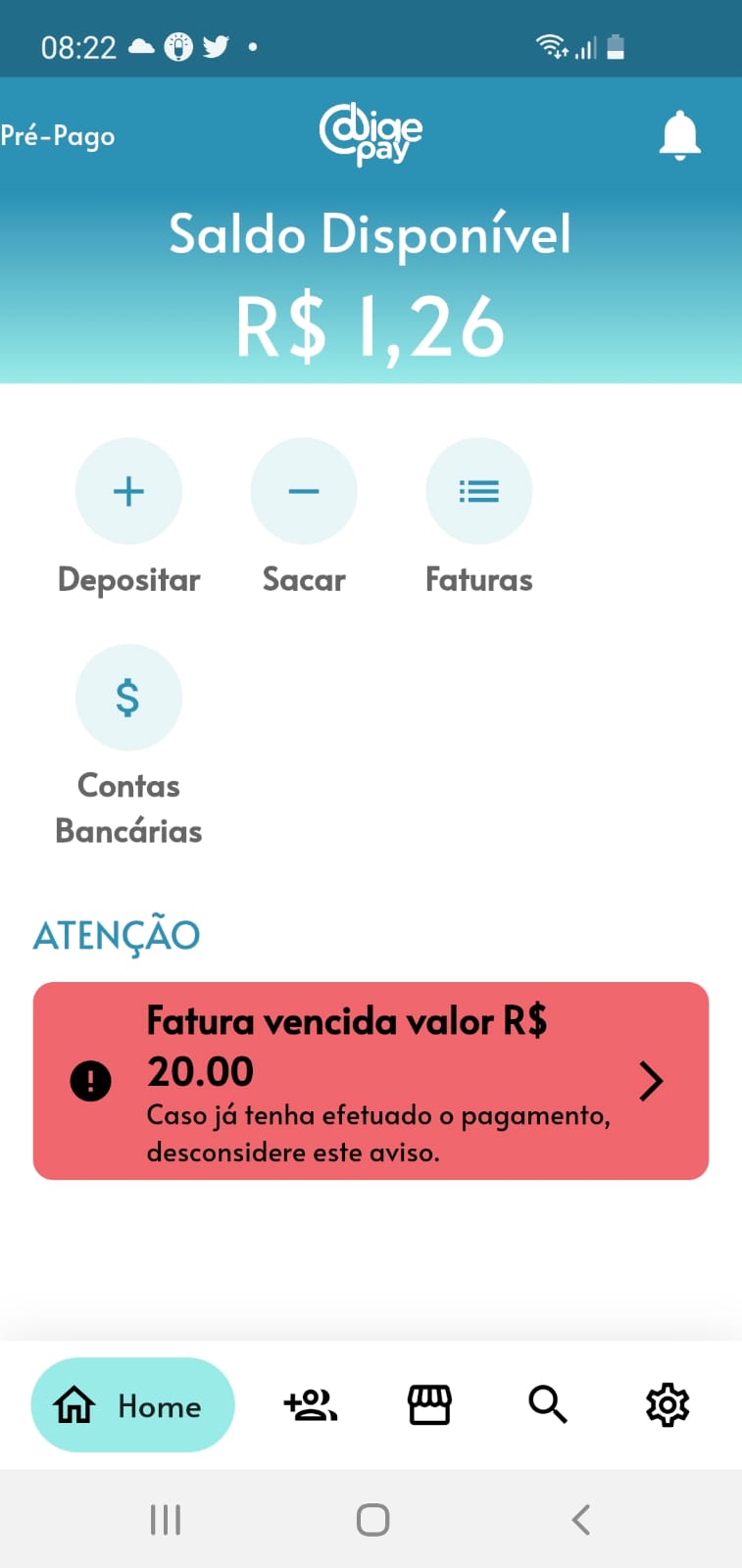Viewport: 742px width, 1568px height.
Task: Open Sacar to withdraw money
Action: point(304,491)
